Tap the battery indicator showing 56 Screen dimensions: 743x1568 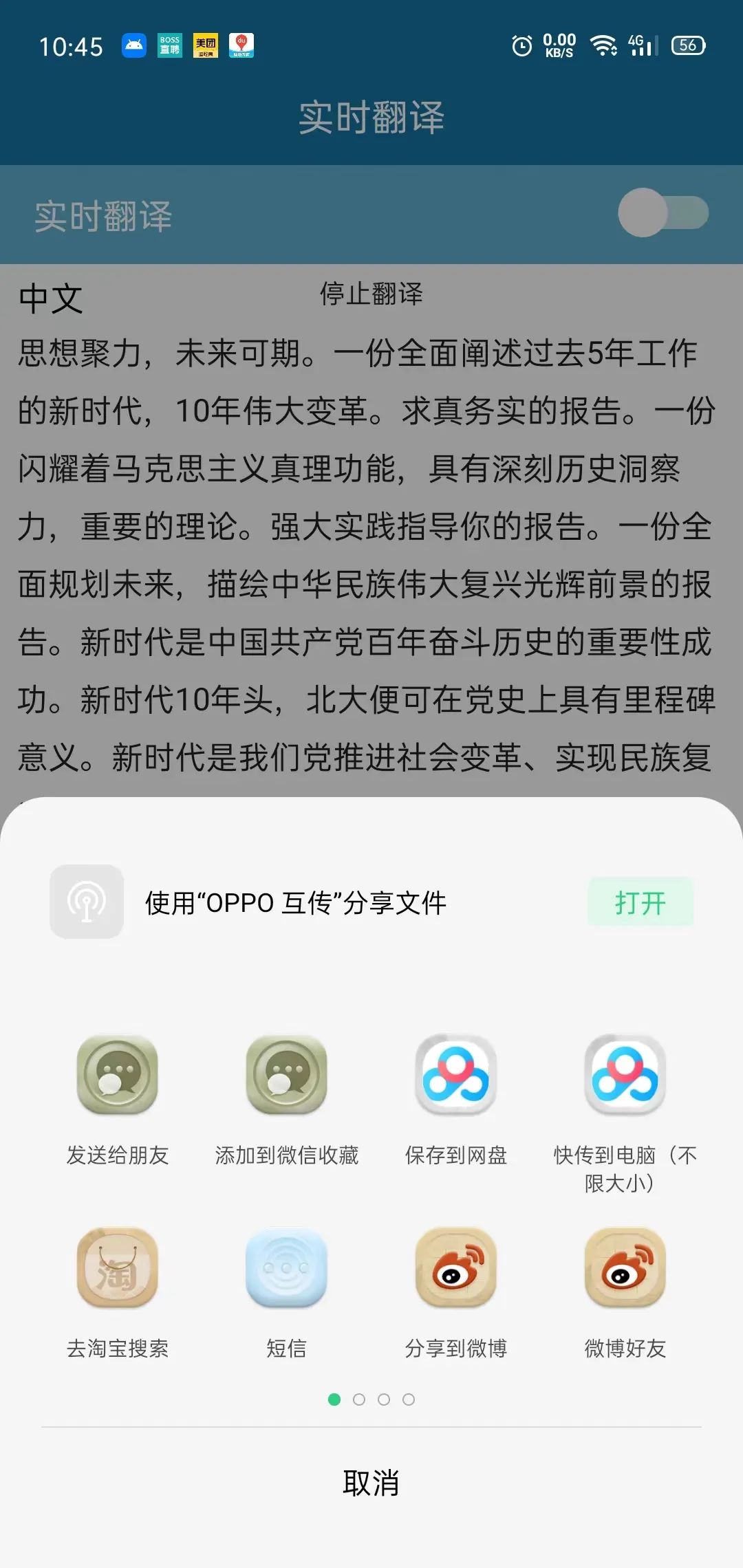click(687, 45)
